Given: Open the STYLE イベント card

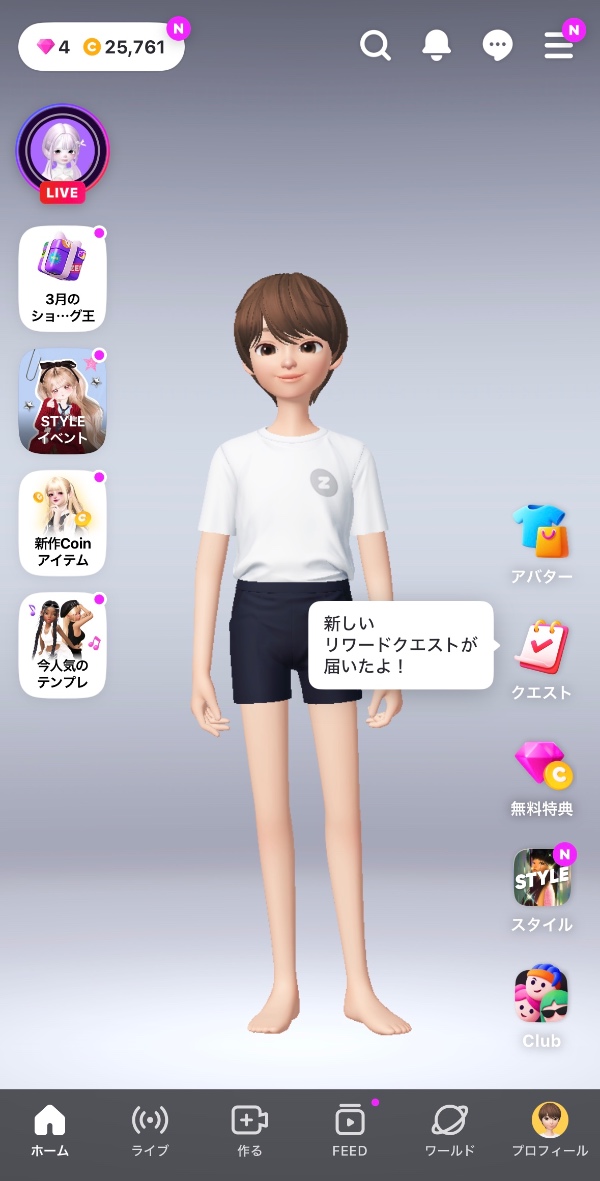Looking at the screenshot, I should point(62,401).
